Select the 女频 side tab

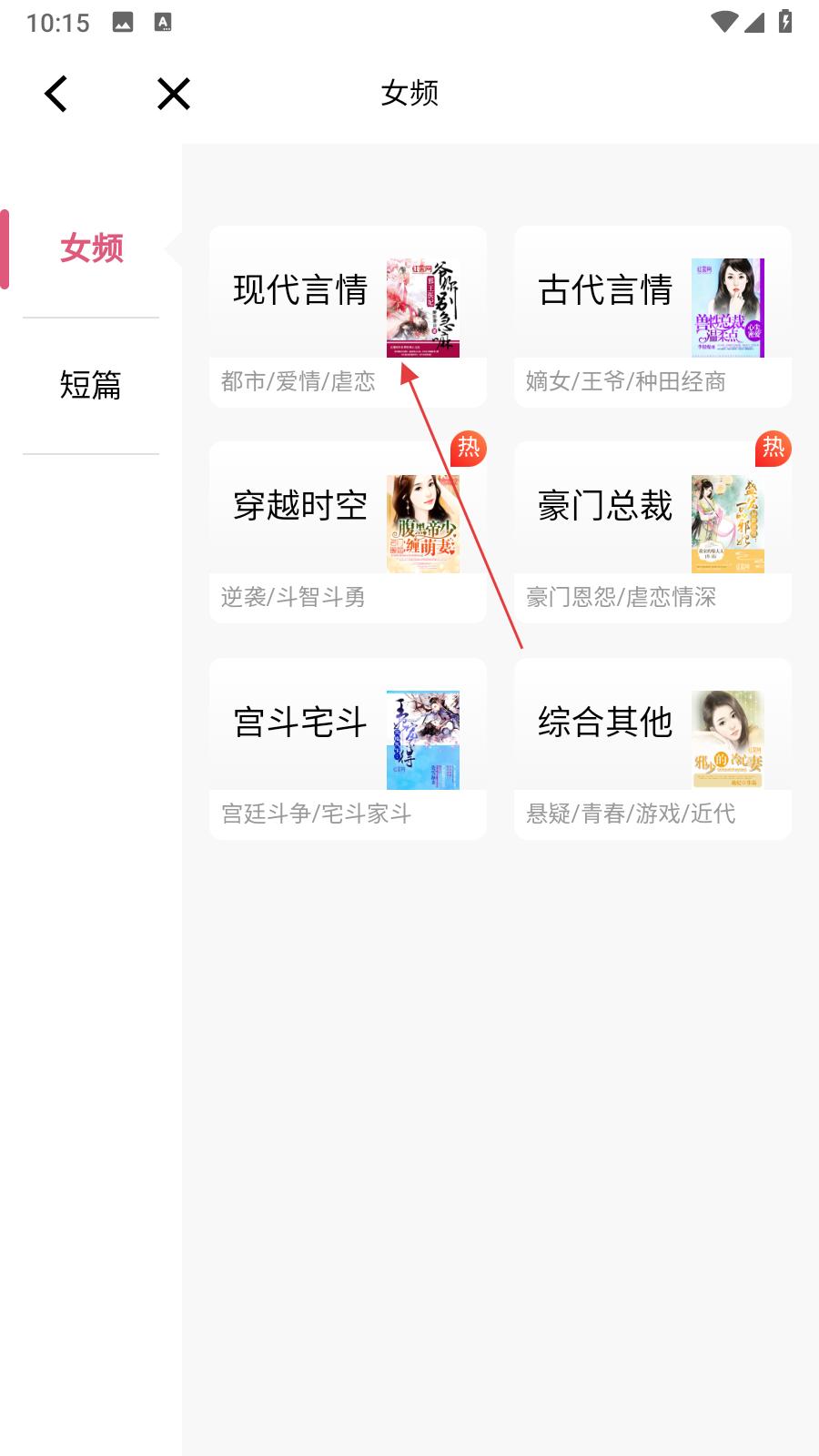pos(91,248)
